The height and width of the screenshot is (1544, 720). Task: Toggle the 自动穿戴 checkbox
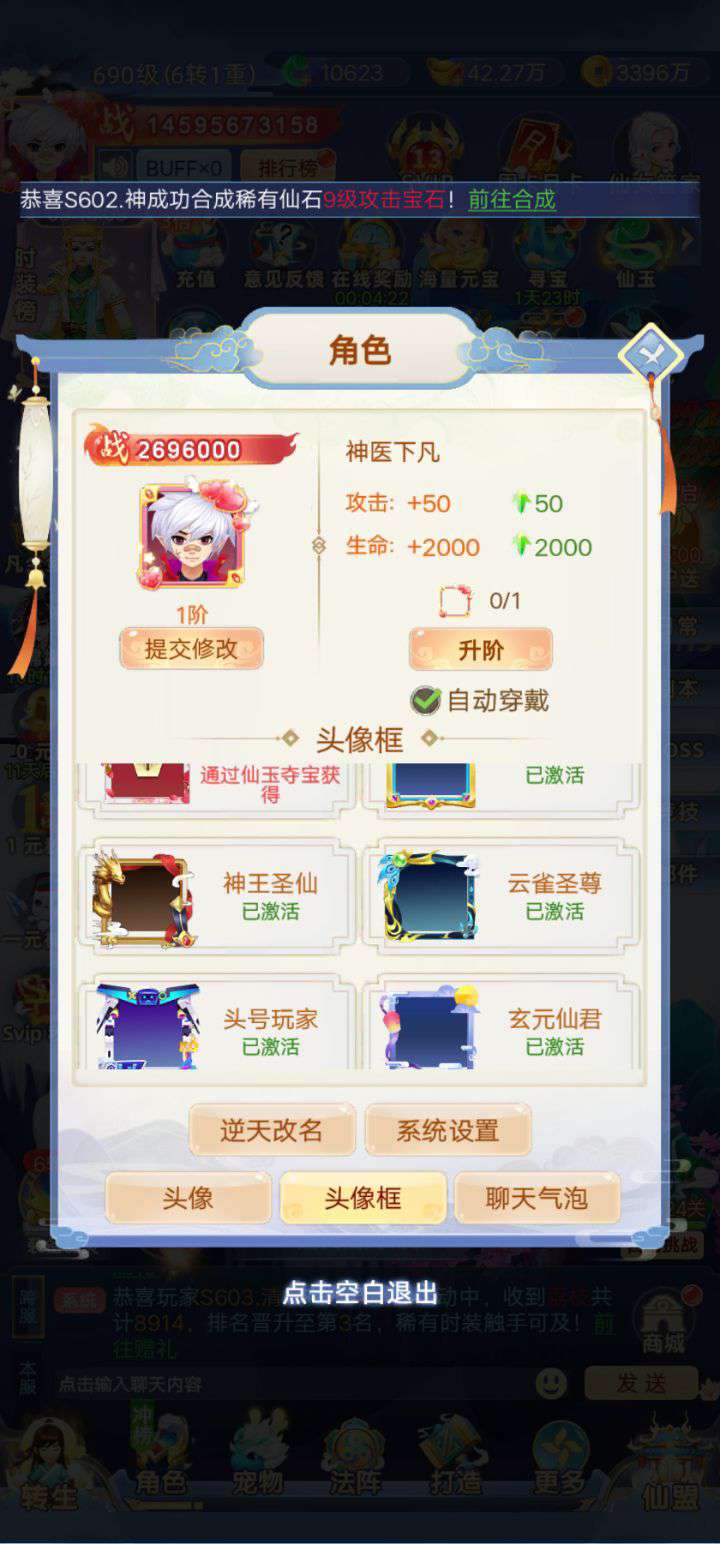click(426, 700)
